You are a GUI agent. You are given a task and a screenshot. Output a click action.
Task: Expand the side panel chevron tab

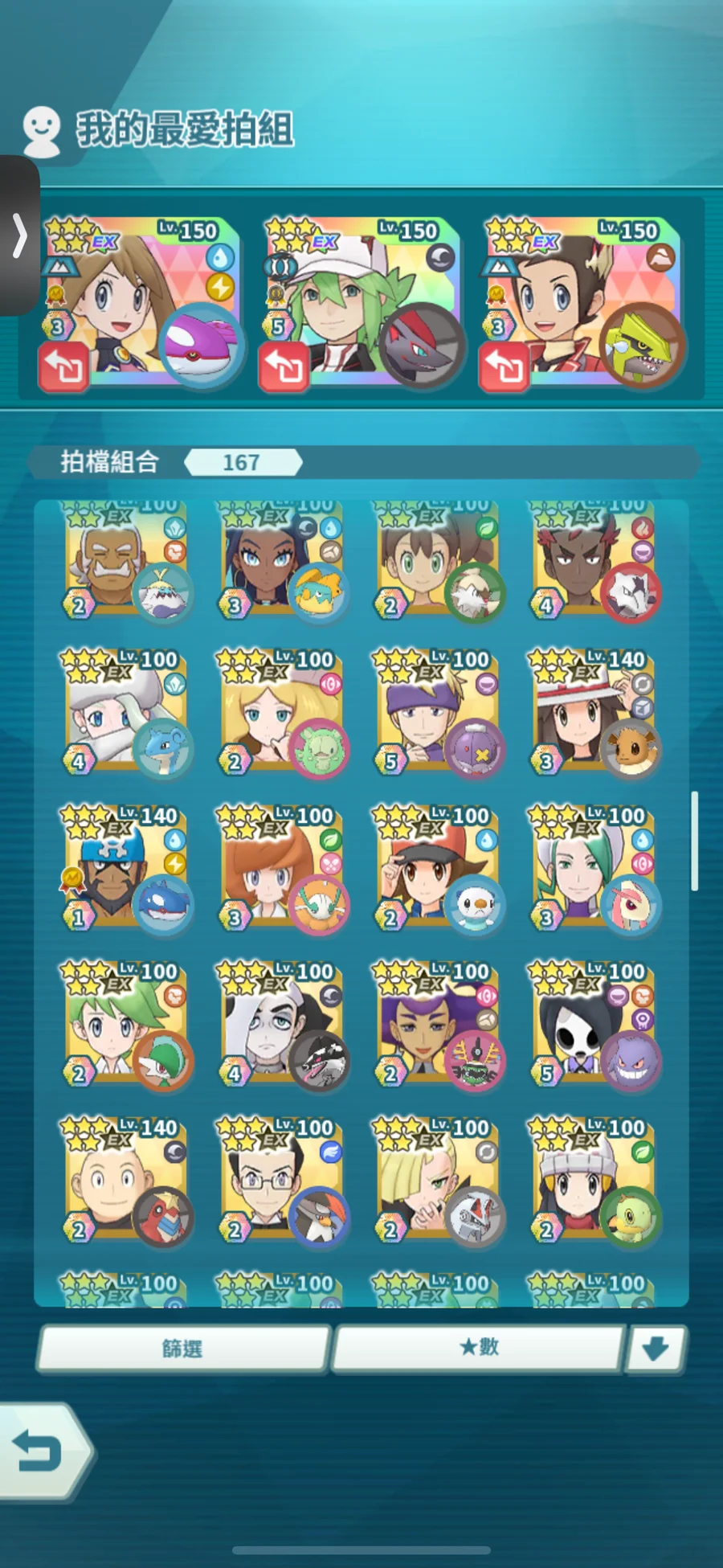pyautogui.click(x=19, y=235)
